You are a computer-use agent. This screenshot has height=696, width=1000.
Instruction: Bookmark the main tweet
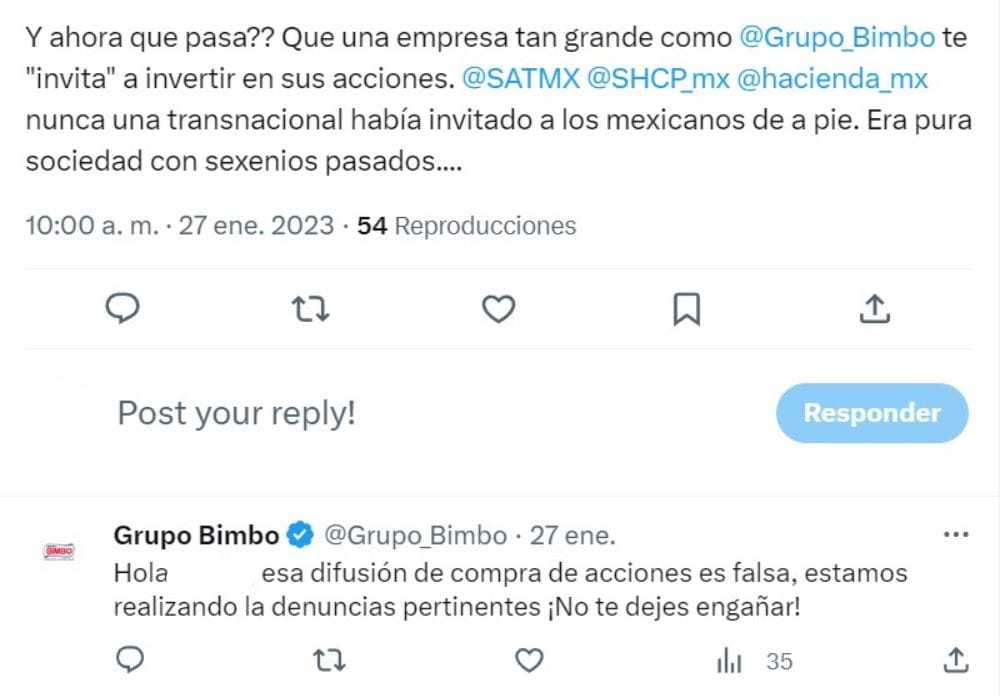click(x=686, y=310)
